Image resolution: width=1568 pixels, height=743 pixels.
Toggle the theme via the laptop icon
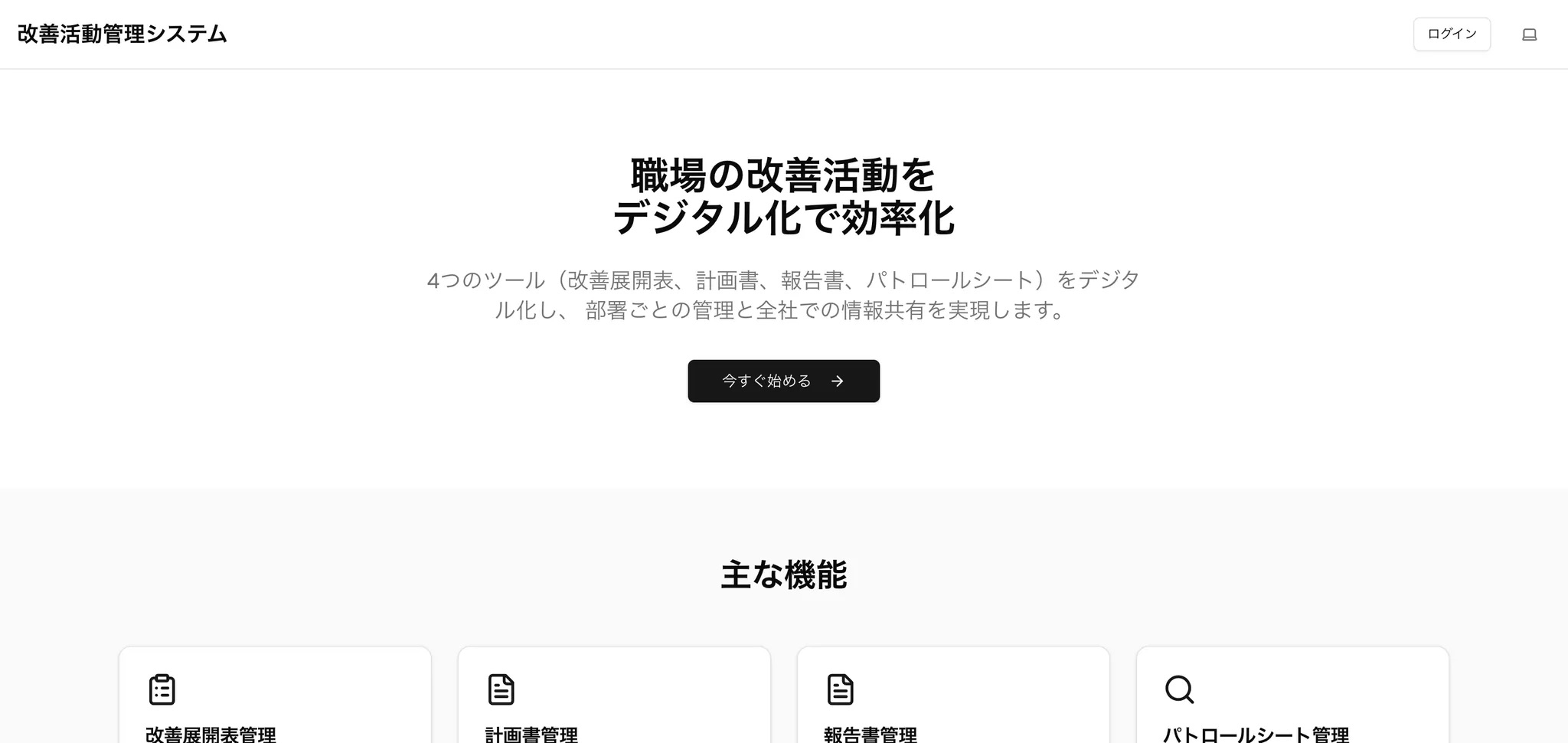pyautogui.click(x=1529, y=34)
